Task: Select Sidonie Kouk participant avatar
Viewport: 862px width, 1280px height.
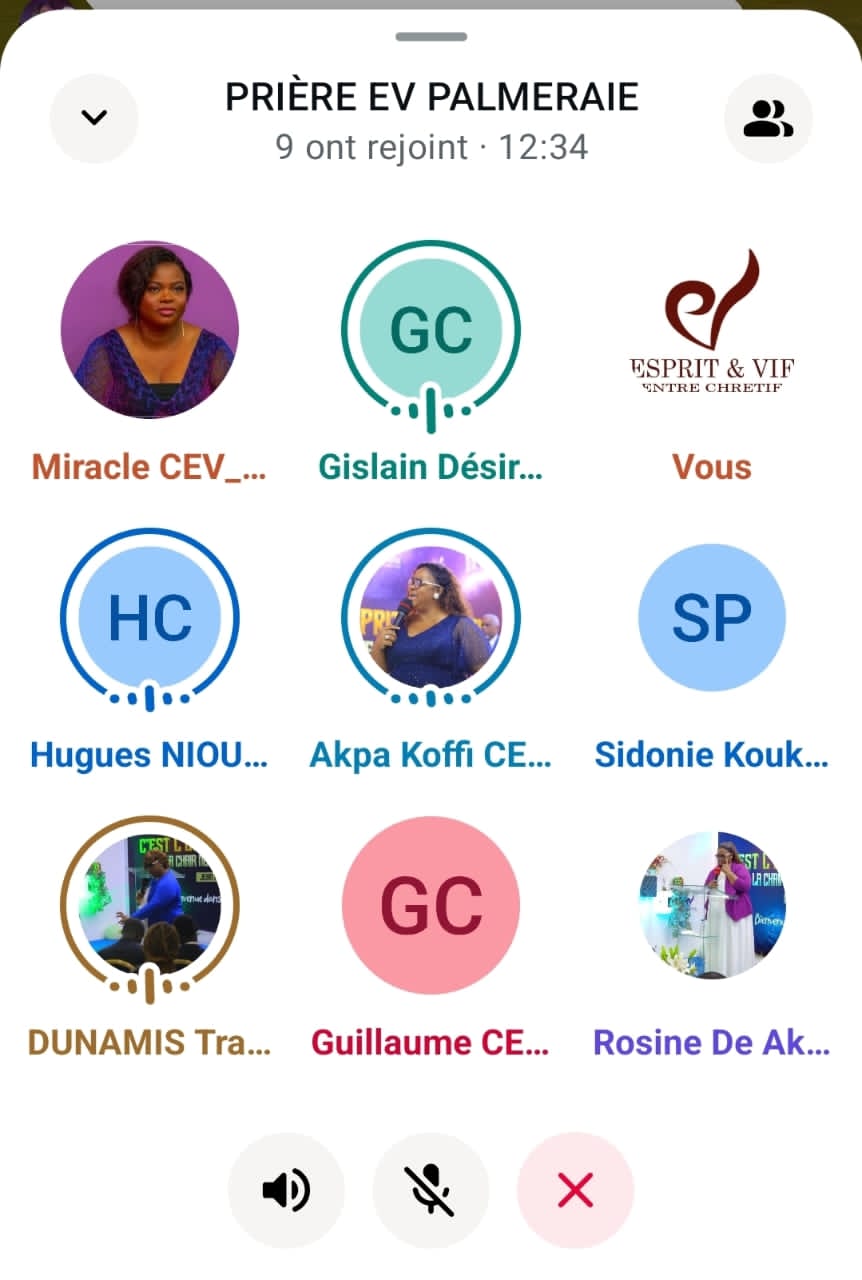Action: click(712, 618)
